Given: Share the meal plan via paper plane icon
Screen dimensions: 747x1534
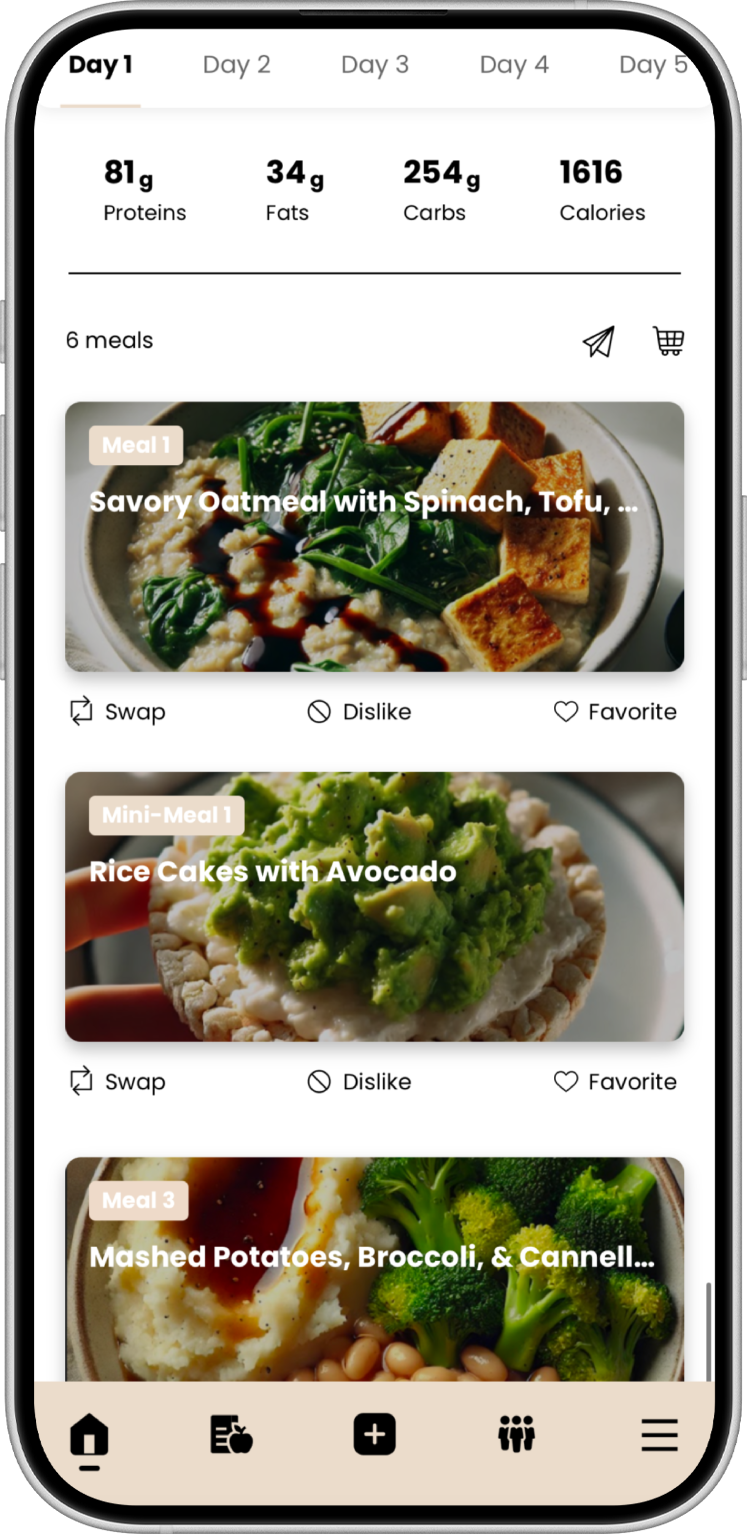Looking at the screenshot, I should tap(598, 342).
